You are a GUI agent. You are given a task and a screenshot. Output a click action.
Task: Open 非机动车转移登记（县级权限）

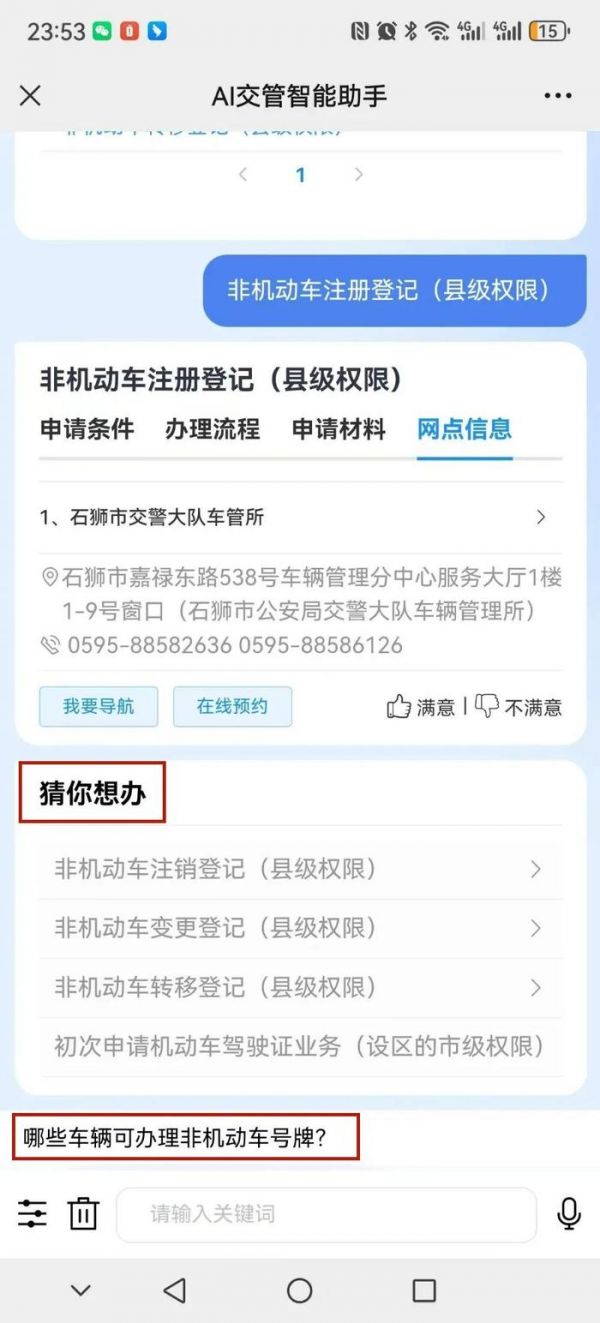click(x=300, y=988)
